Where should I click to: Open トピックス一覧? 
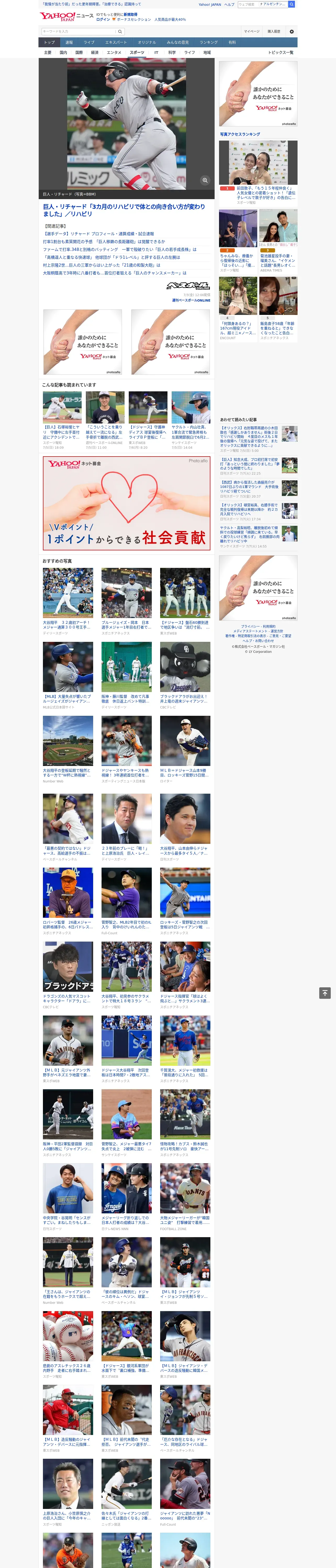[281, 52]
